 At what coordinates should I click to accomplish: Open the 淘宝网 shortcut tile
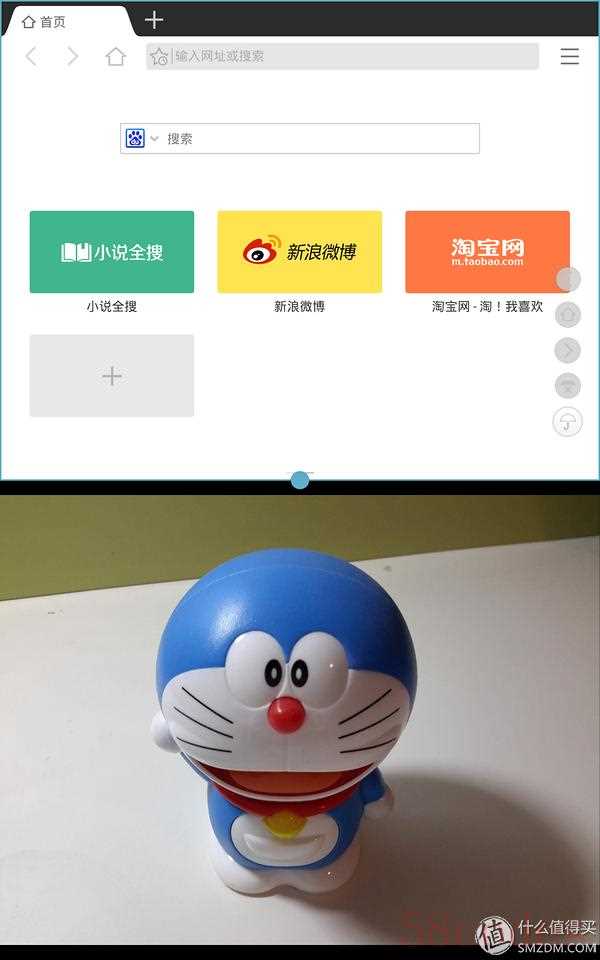487,252
